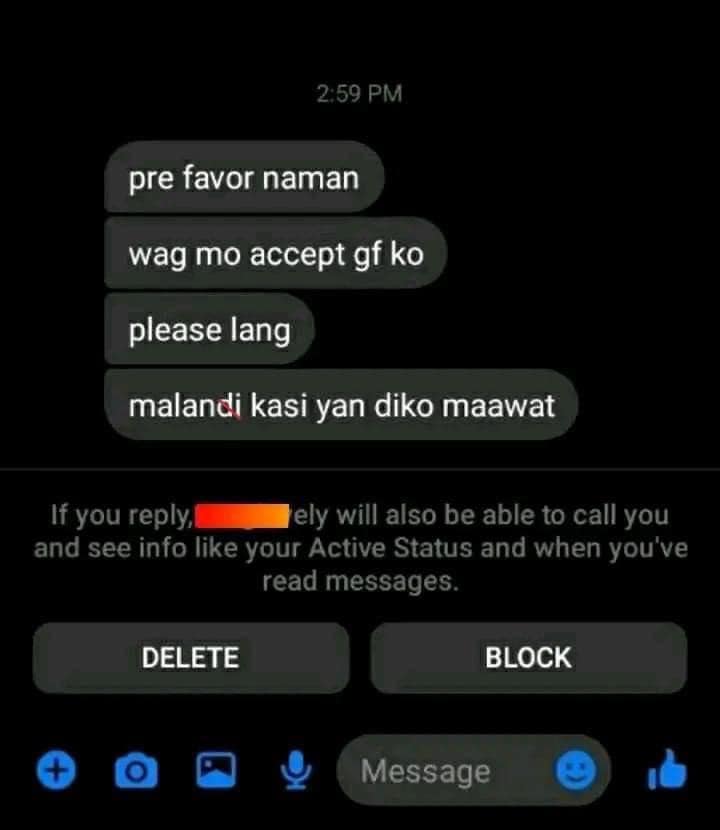Choose a picture from the gallery
Image resolution: width=720 pixels, height=830 pixels.
[x=215, y=769]
